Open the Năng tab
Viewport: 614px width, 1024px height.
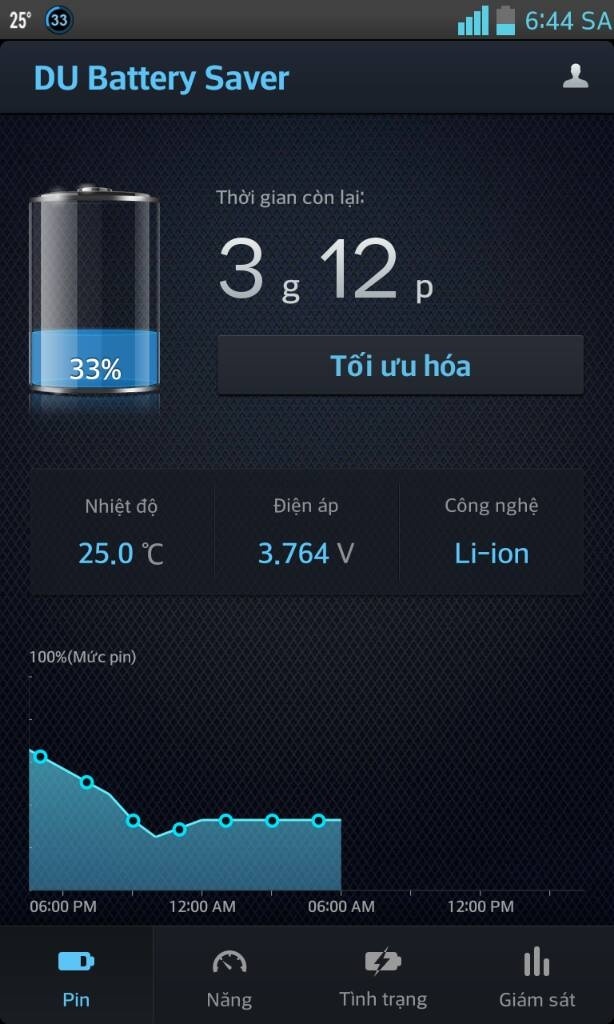point(229,976)
